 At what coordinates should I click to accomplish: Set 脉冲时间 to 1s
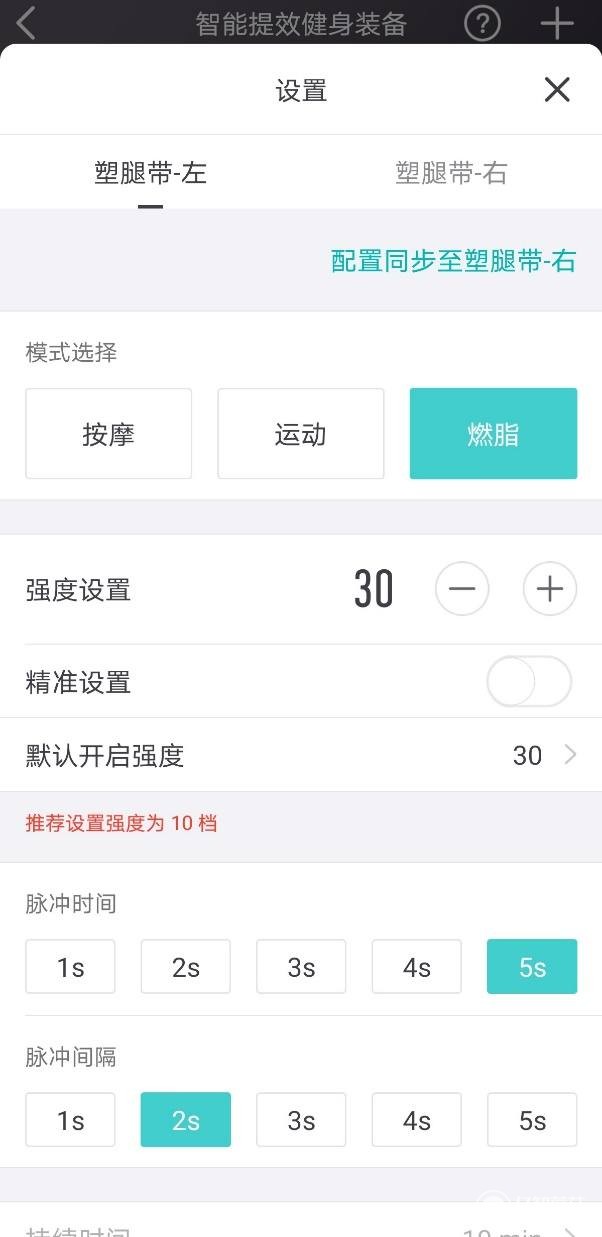(x=70, y=967)
